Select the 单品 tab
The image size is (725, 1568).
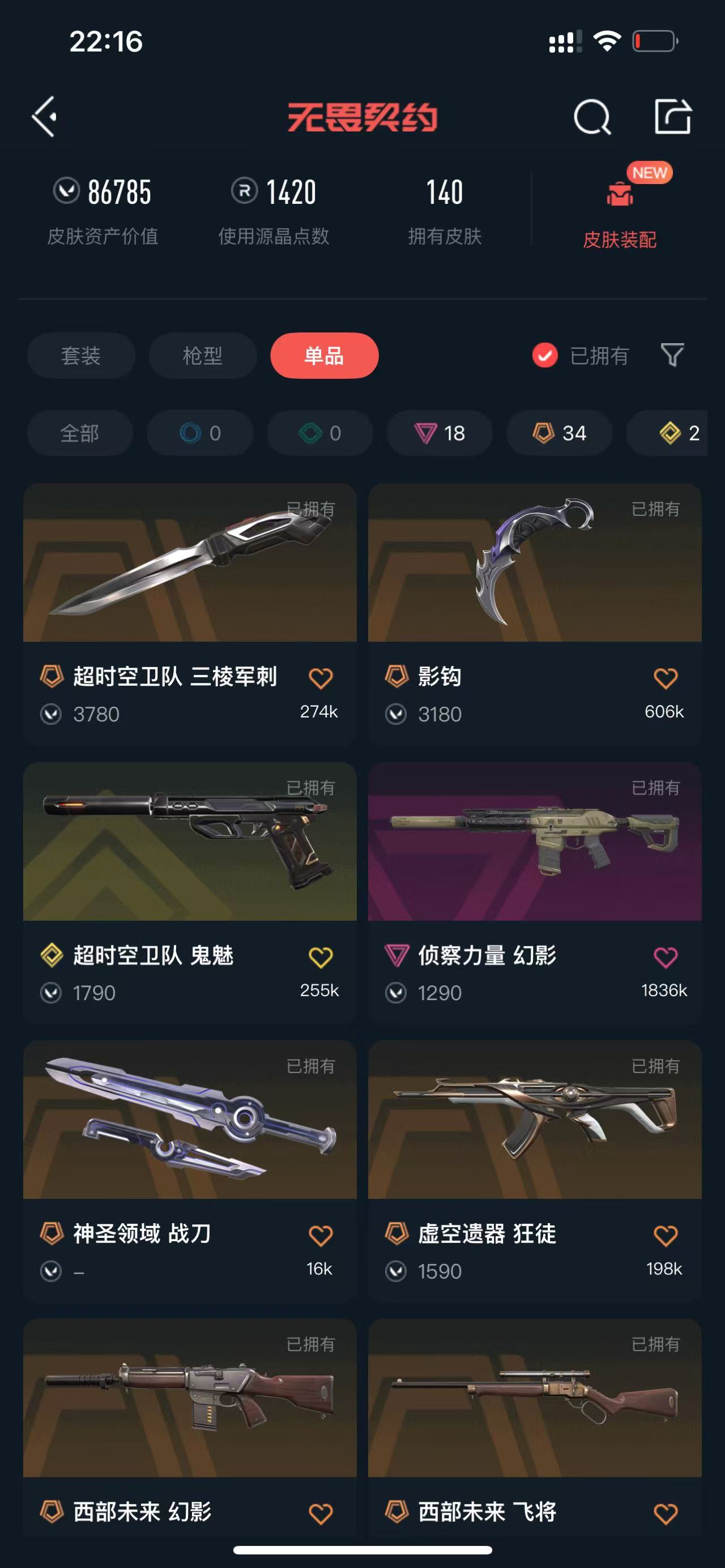(325, 356)
